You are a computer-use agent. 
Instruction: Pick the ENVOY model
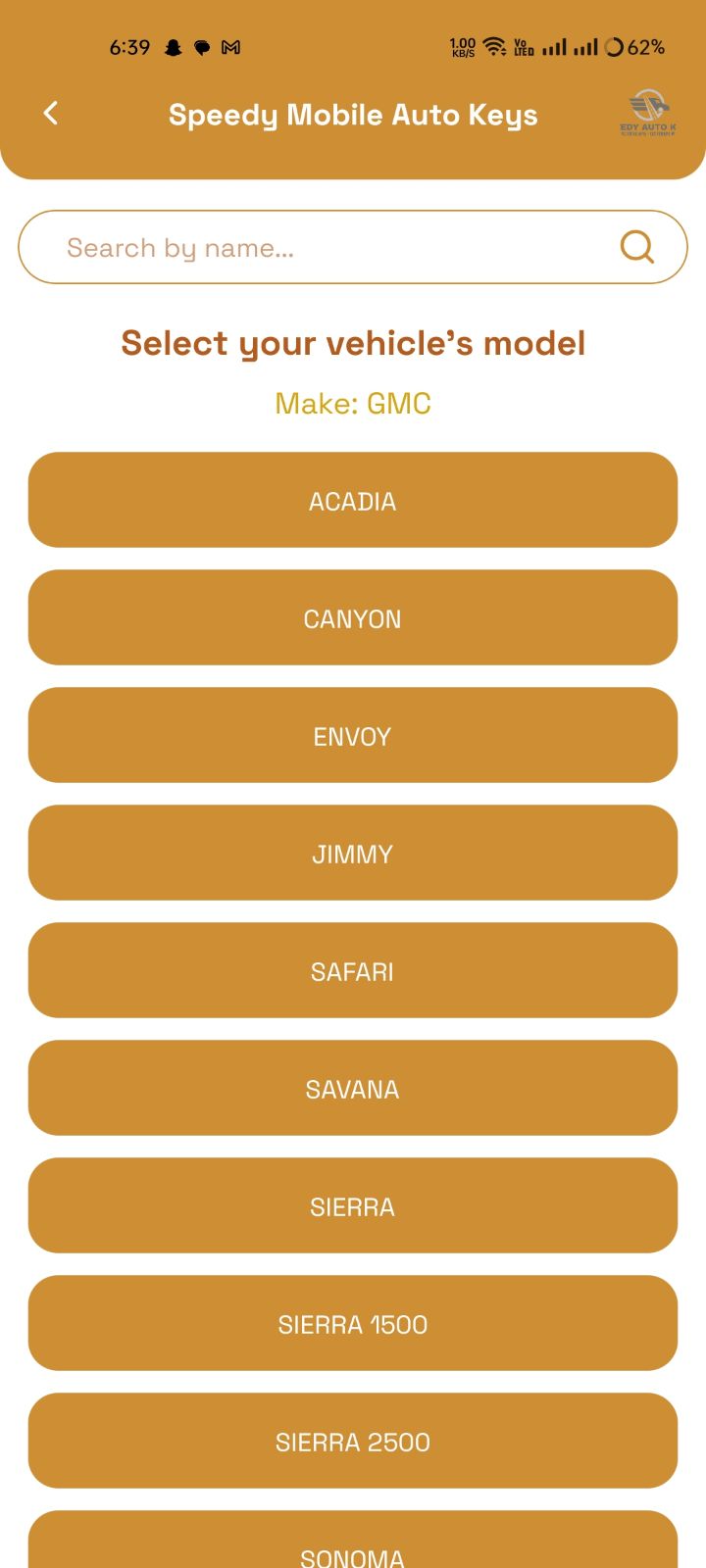353,735
